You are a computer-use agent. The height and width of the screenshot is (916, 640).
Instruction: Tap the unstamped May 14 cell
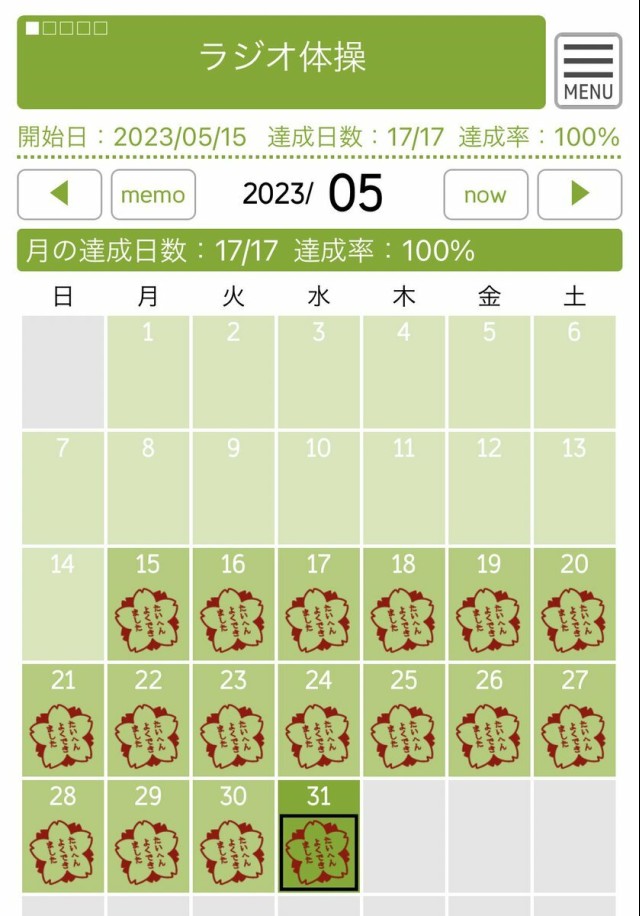63,604
